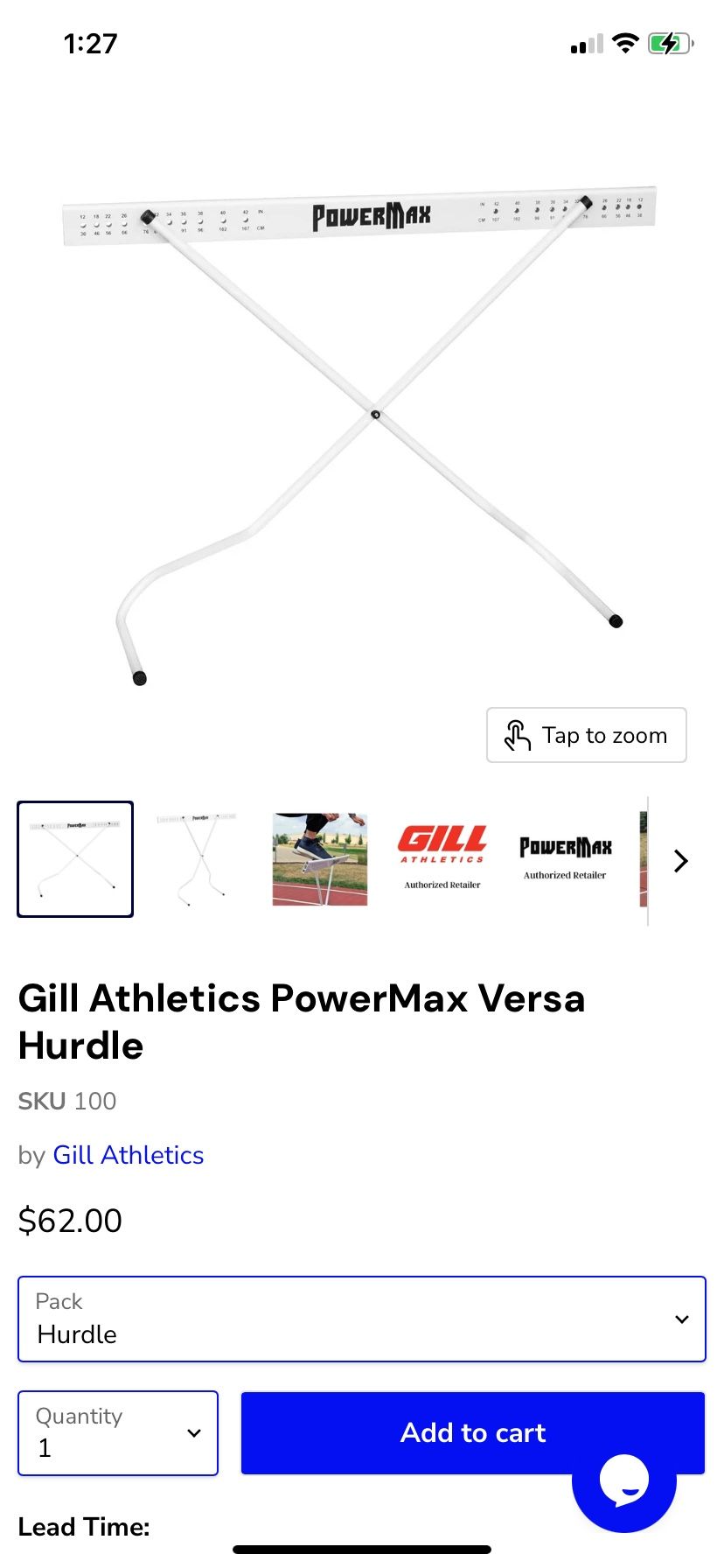This screenshot has height=1568, width=724.
Task: View the PowerMax authorized retailer thumbnail
Action: click(565, 858)
